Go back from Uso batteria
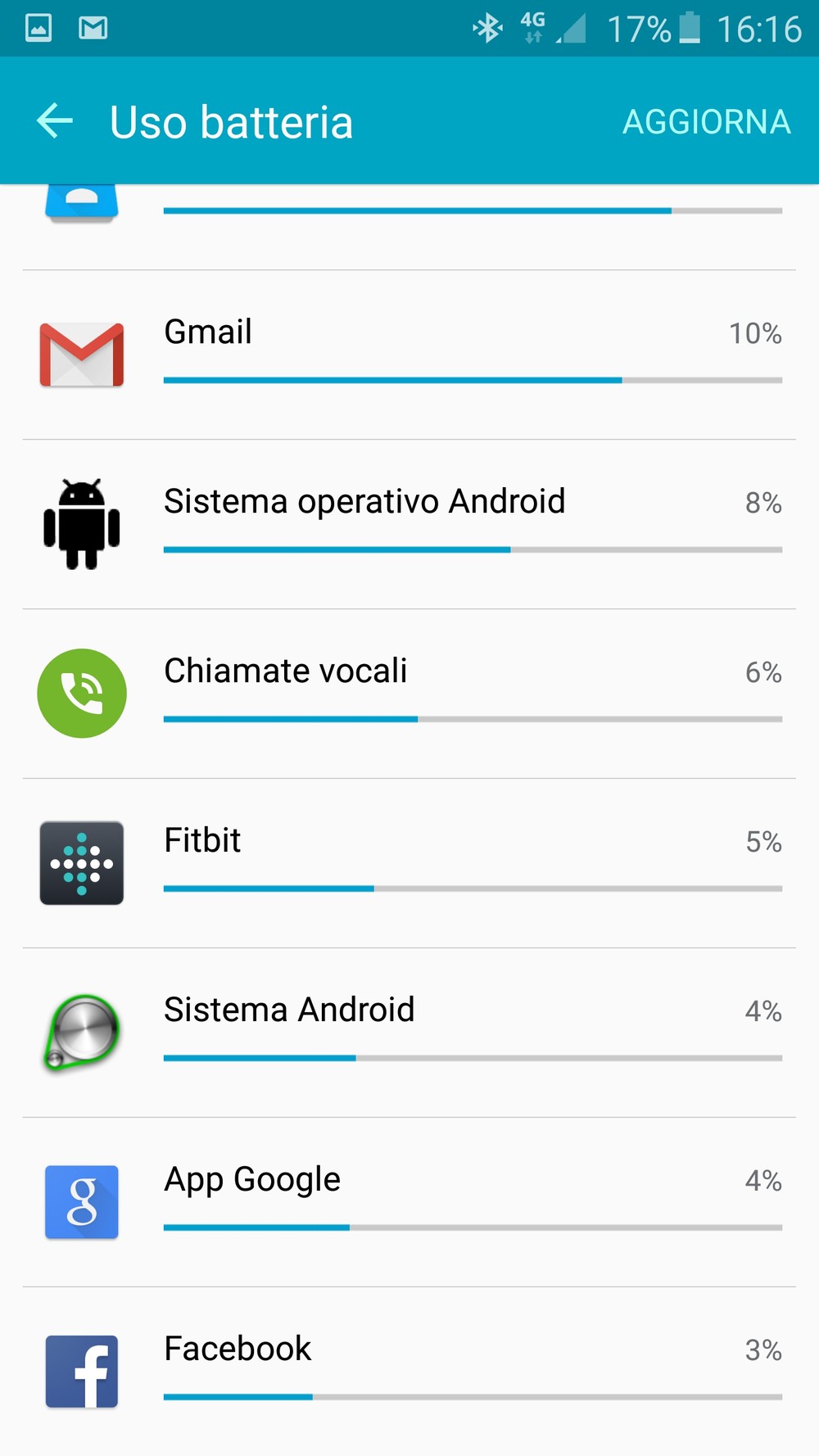The width and height of the screenshot is (819, 1456). (55, 121)
